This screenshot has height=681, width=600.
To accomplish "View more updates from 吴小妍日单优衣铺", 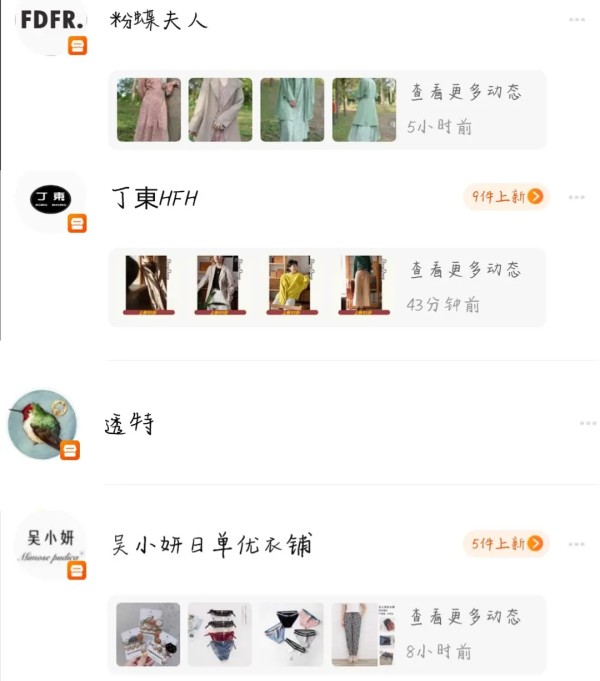I will [x=466, y=617].
